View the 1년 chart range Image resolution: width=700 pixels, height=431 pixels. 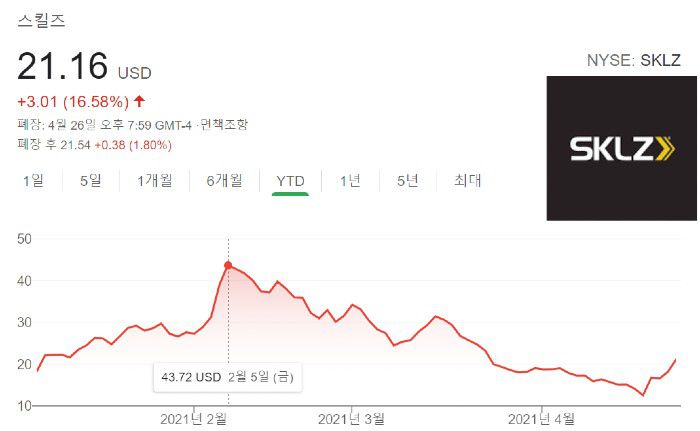(x=350, y=181)
